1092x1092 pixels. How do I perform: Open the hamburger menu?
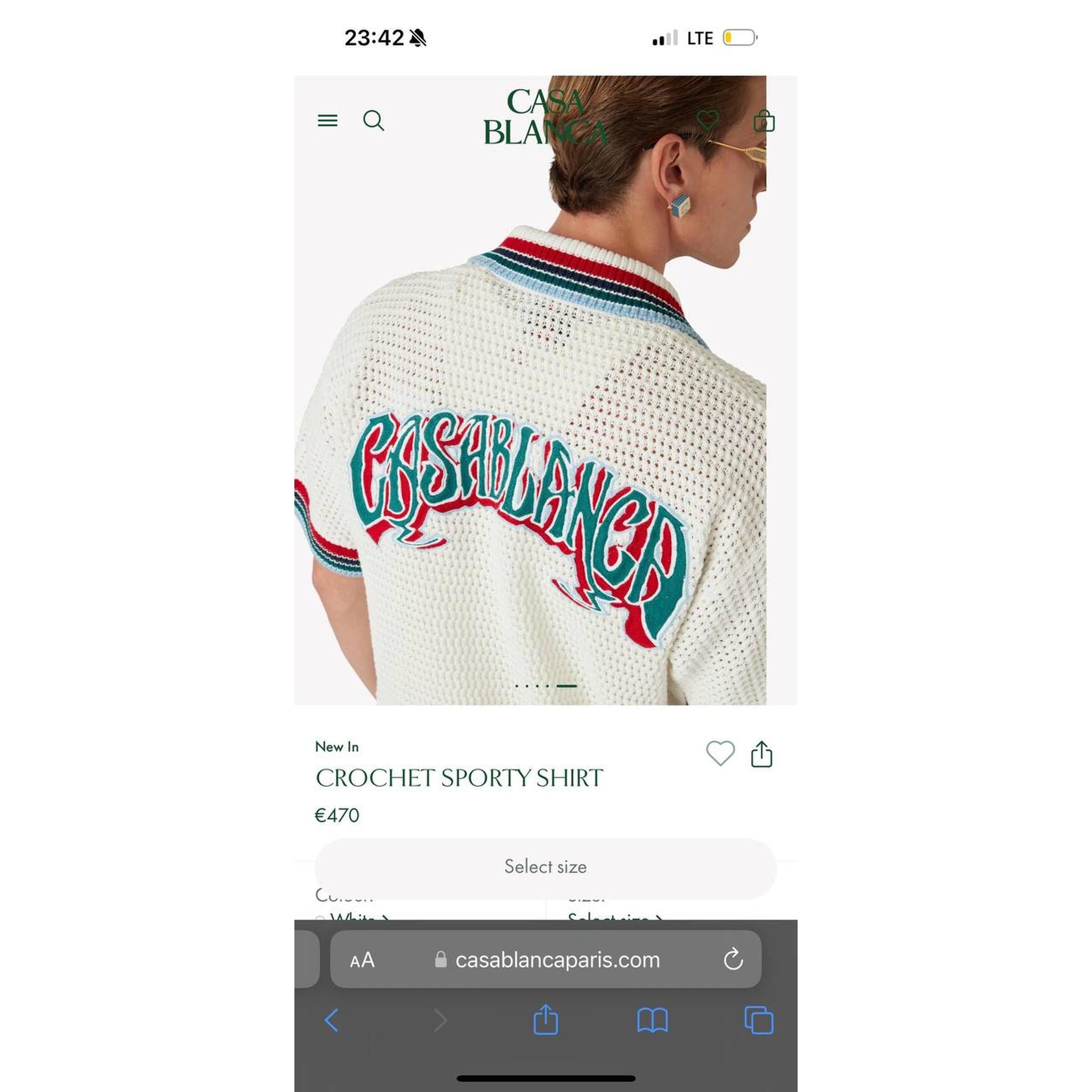[x=328, y=121]
